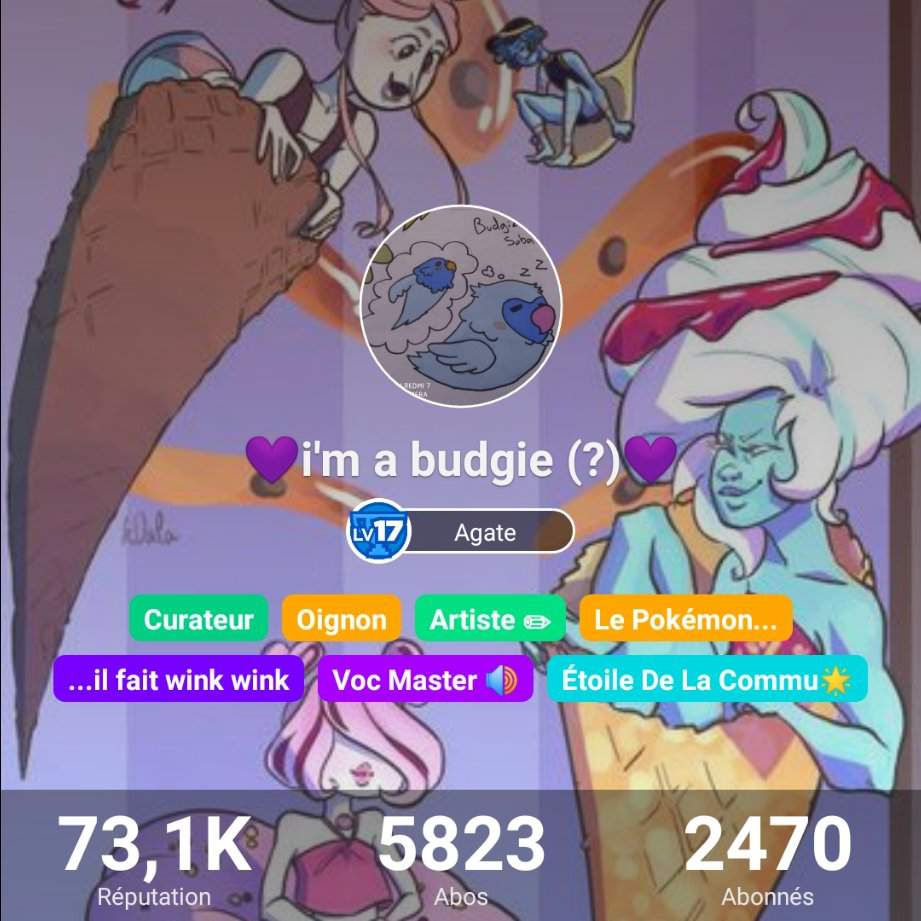Open the 73,1K Réputation details

point(154,858)
